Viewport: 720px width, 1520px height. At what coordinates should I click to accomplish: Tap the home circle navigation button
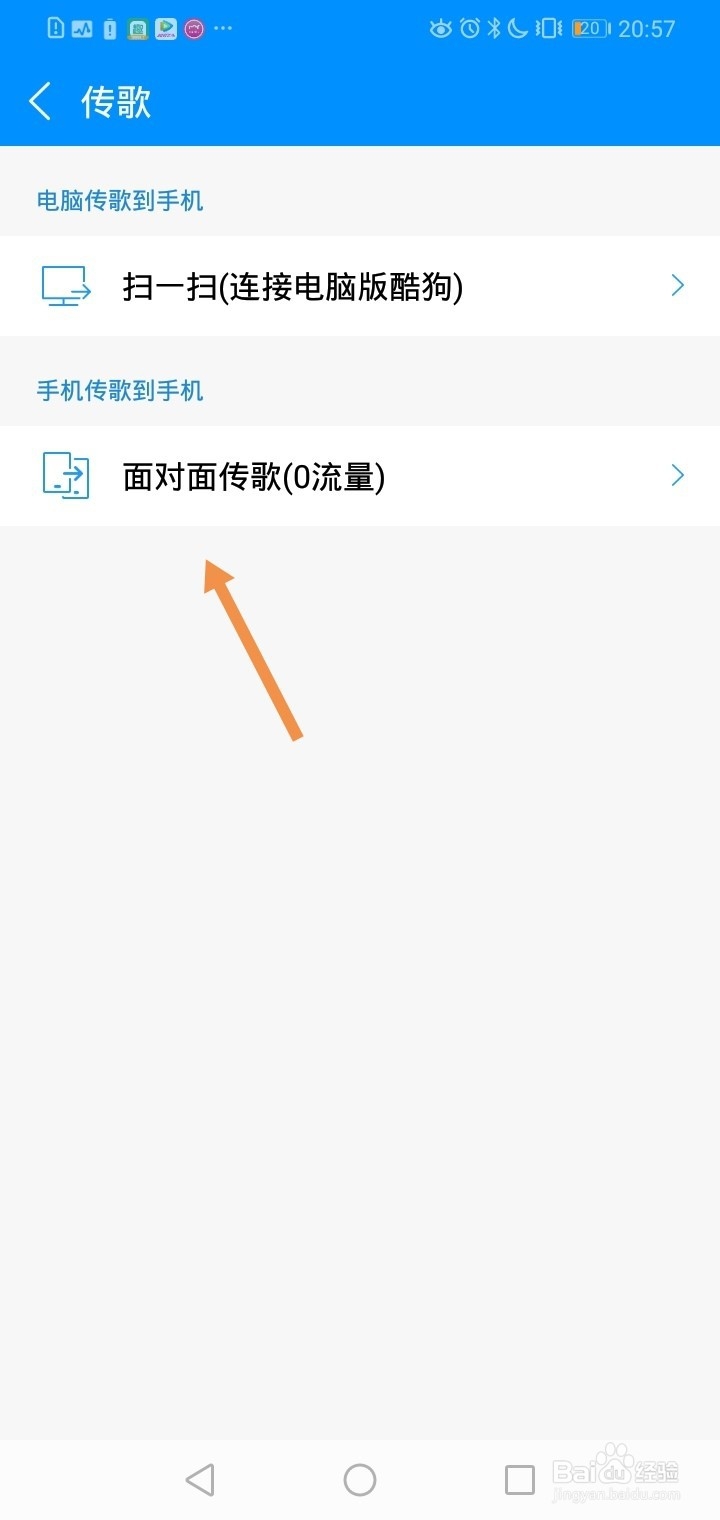pos(360,1478)
